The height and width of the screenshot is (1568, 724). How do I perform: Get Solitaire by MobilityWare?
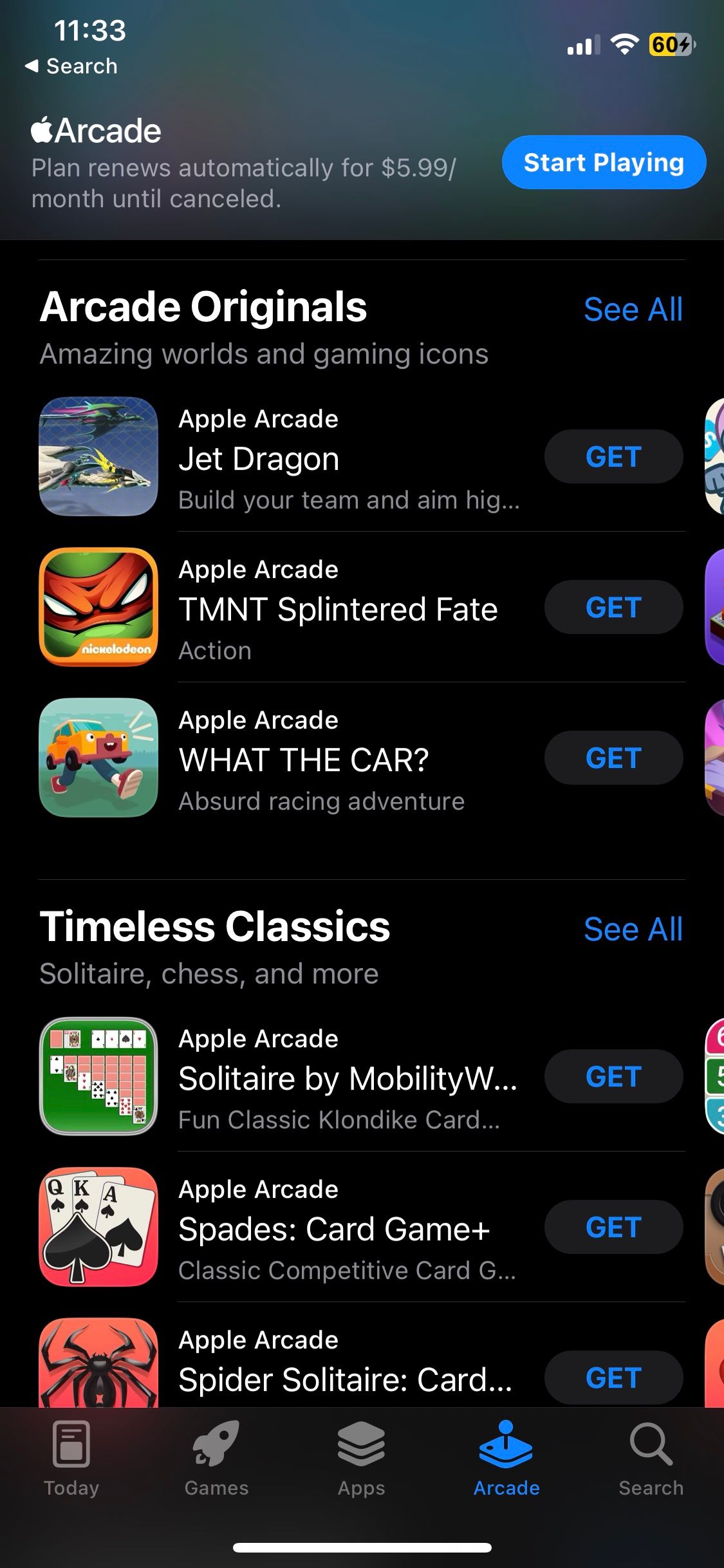click(x=613, y=1077)
